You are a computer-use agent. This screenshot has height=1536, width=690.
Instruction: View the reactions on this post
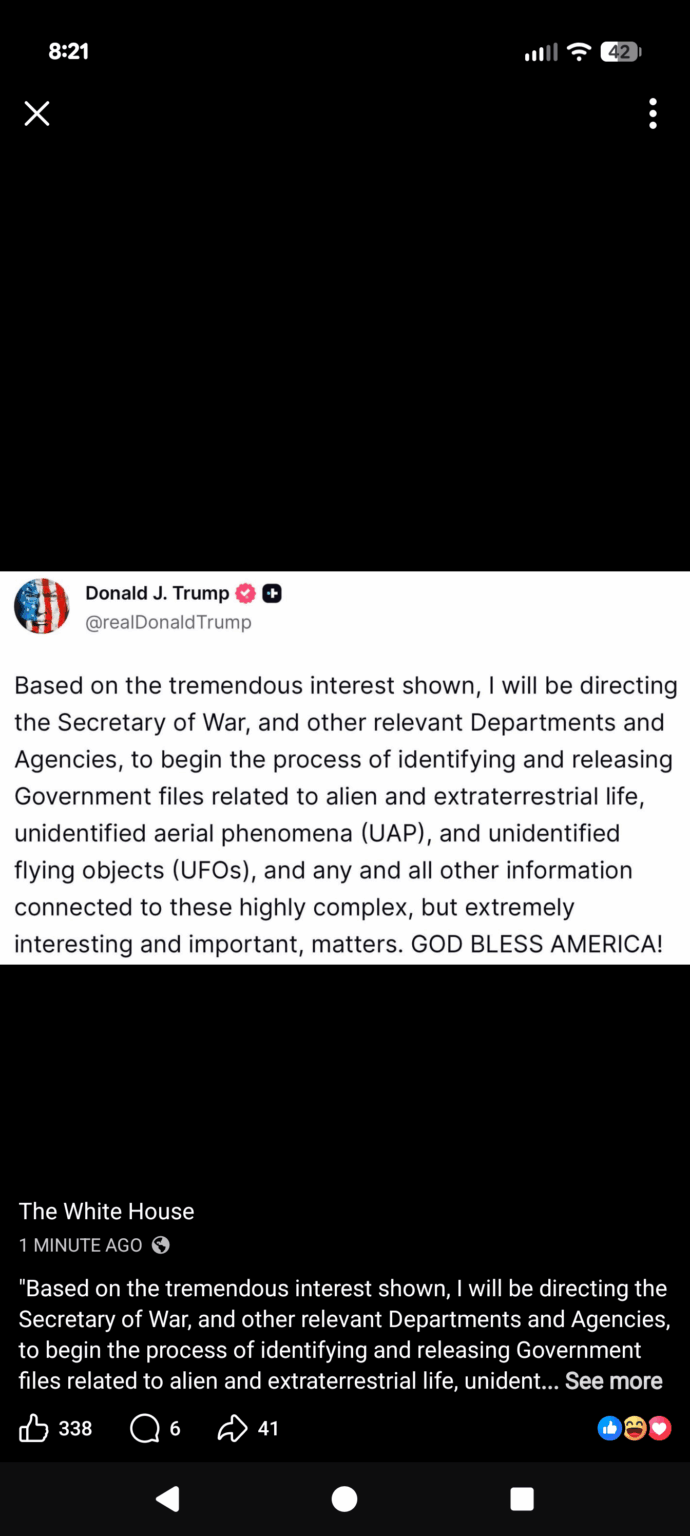(x=633, y=1429)
